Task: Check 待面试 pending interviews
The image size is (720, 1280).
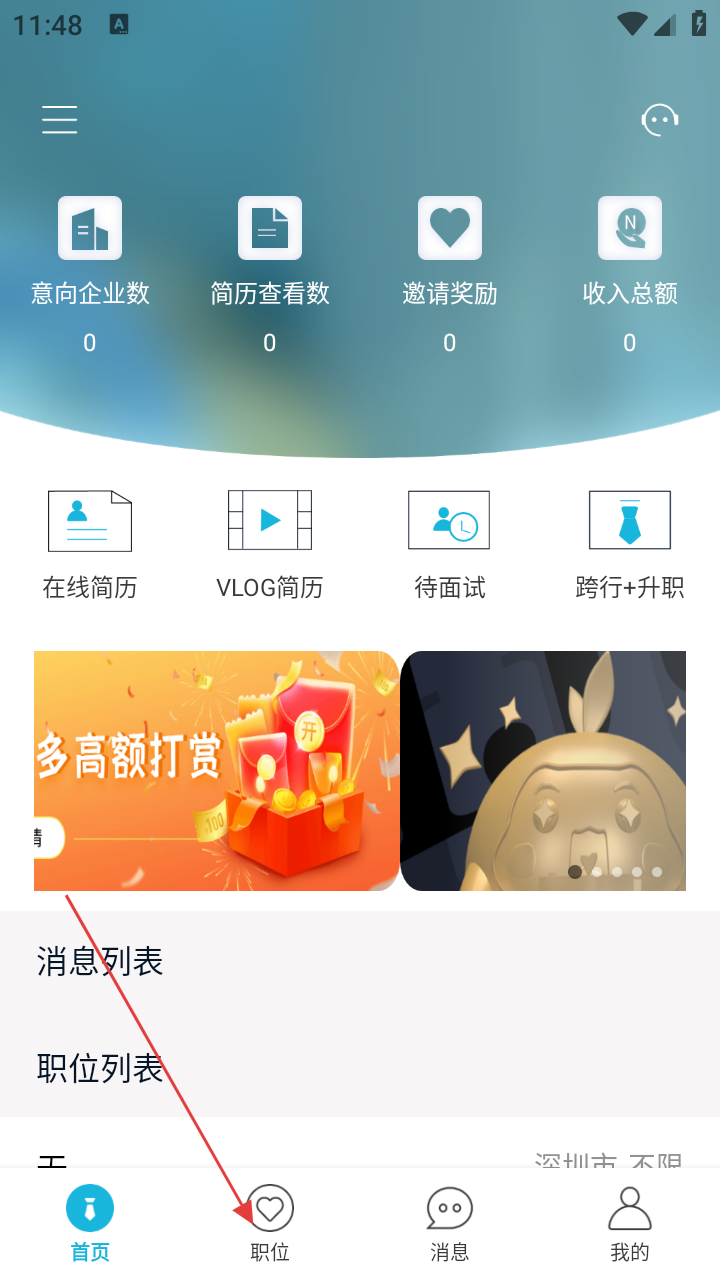Action: pyautogui.click(x=450, y=543)
